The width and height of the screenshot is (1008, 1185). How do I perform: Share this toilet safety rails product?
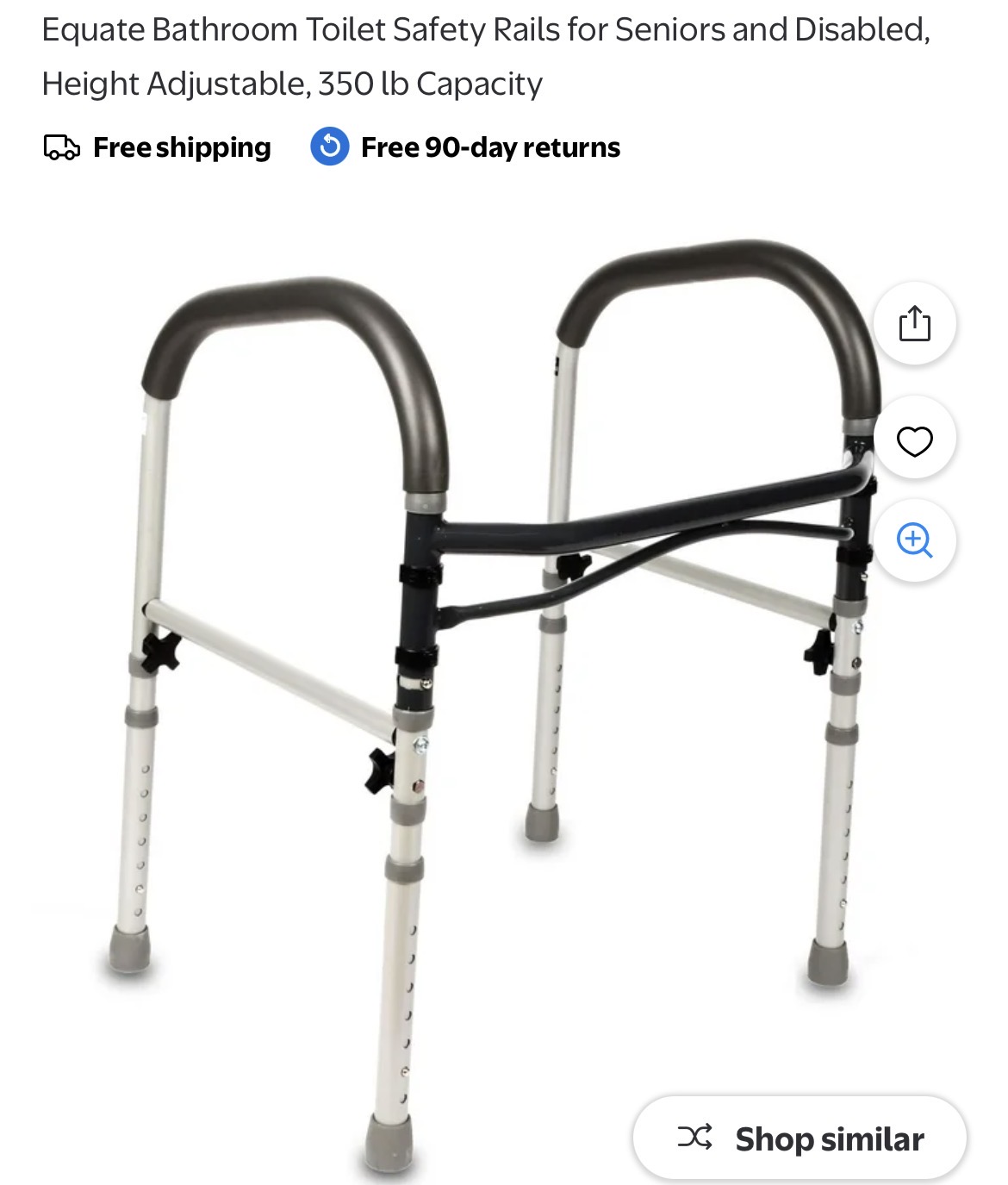point(914,324)
